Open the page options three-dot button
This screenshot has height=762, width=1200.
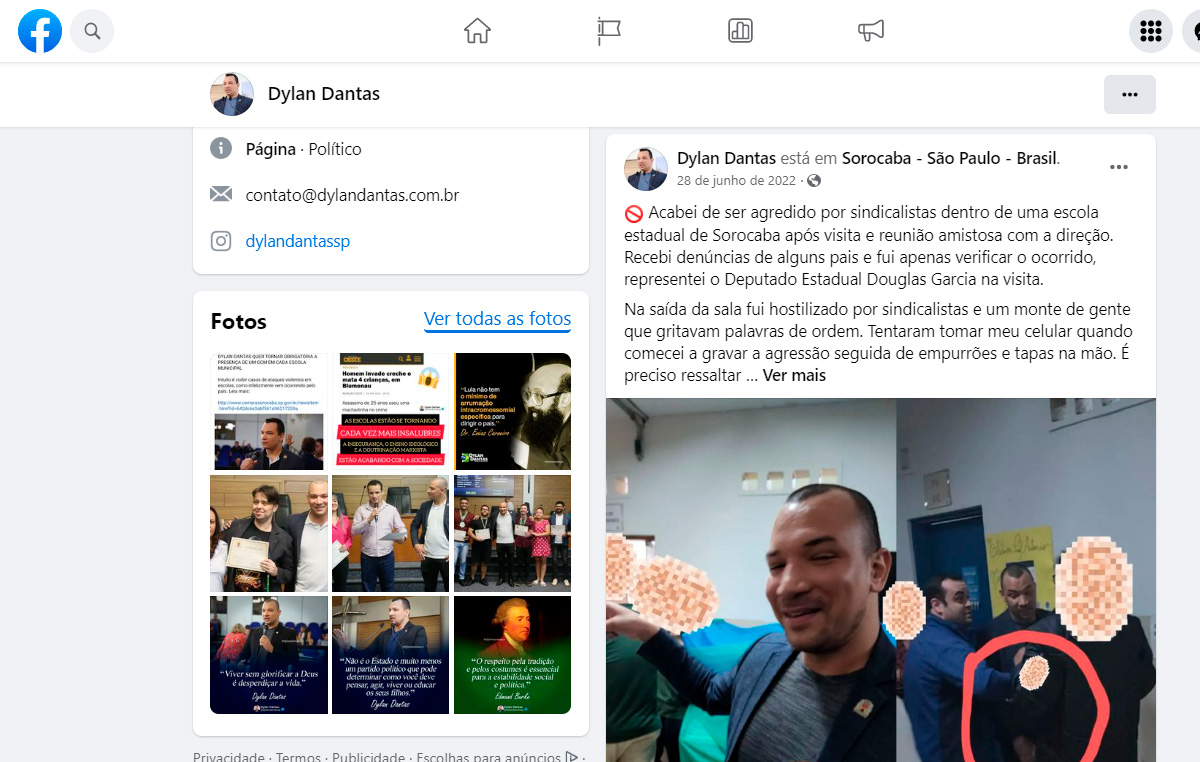[1129, 94]
